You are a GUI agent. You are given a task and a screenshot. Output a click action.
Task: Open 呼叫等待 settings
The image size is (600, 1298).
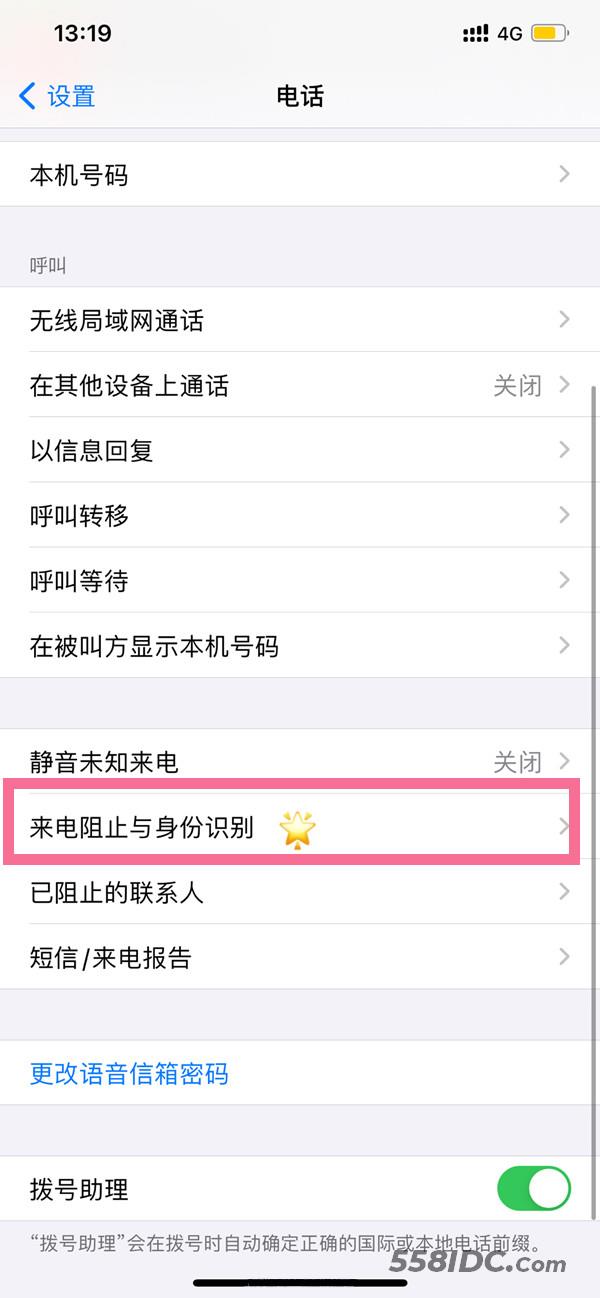click(x=300, y=580)
